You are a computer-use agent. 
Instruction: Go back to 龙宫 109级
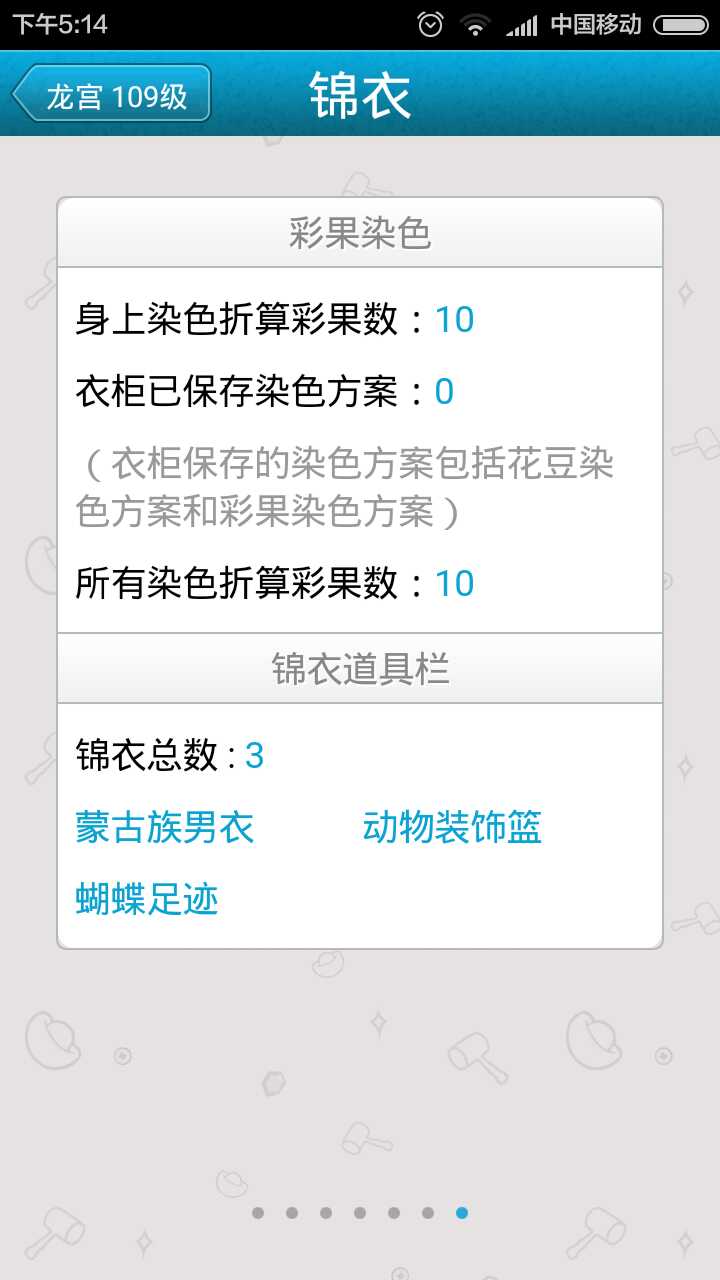112,95
